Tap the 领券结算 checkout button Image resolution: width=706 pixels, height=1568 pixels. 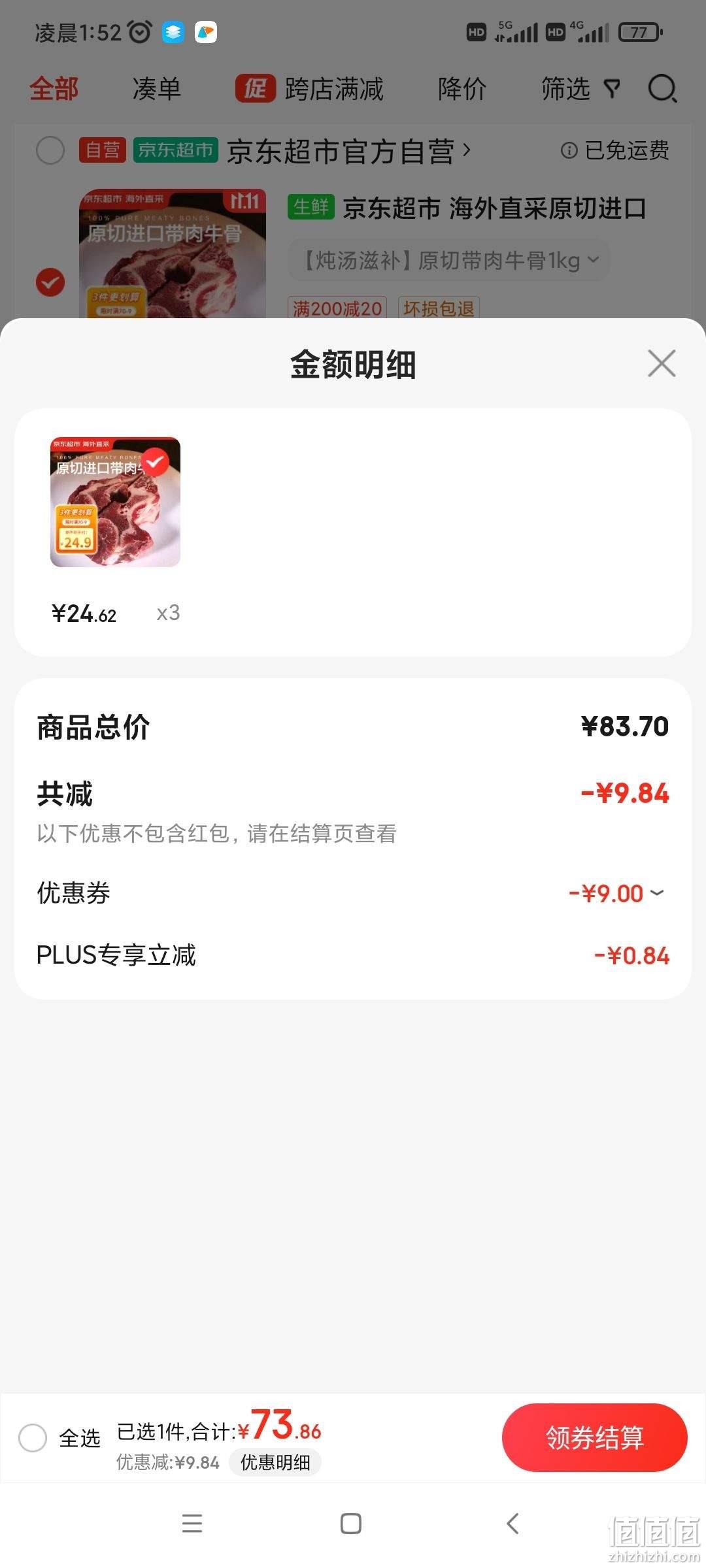(595, 1437)
